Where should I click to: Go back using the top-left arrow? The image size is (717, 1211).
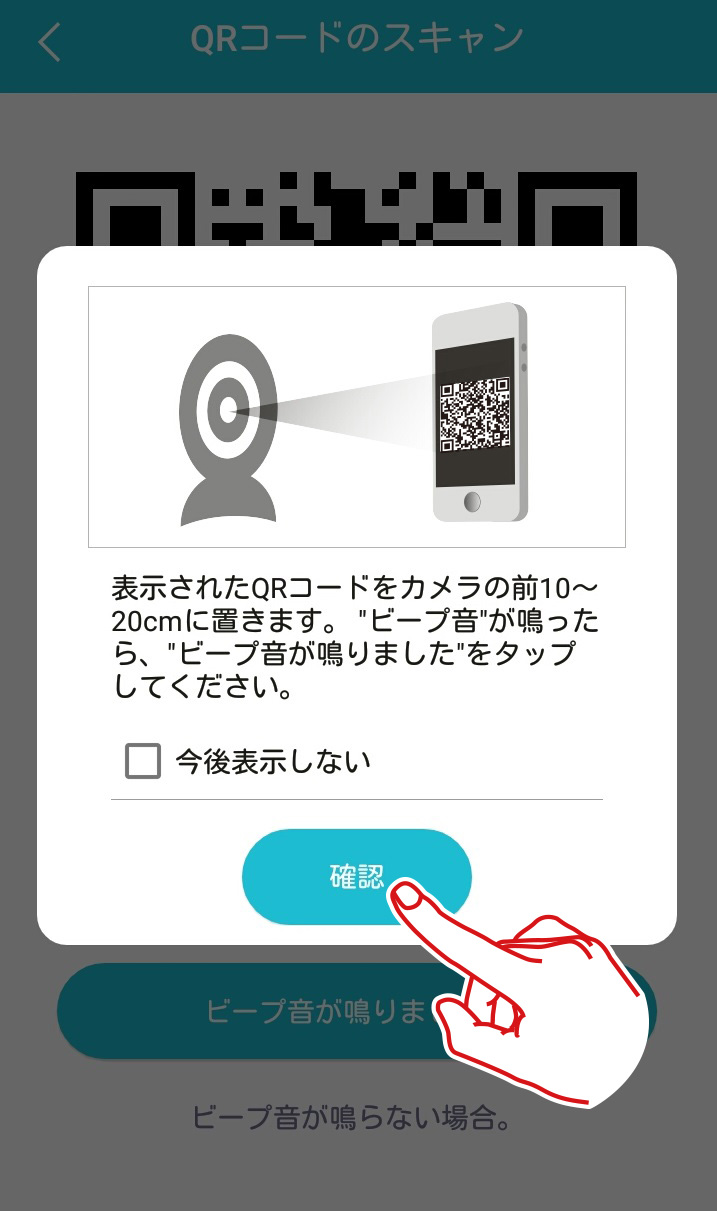click(50, 42)
